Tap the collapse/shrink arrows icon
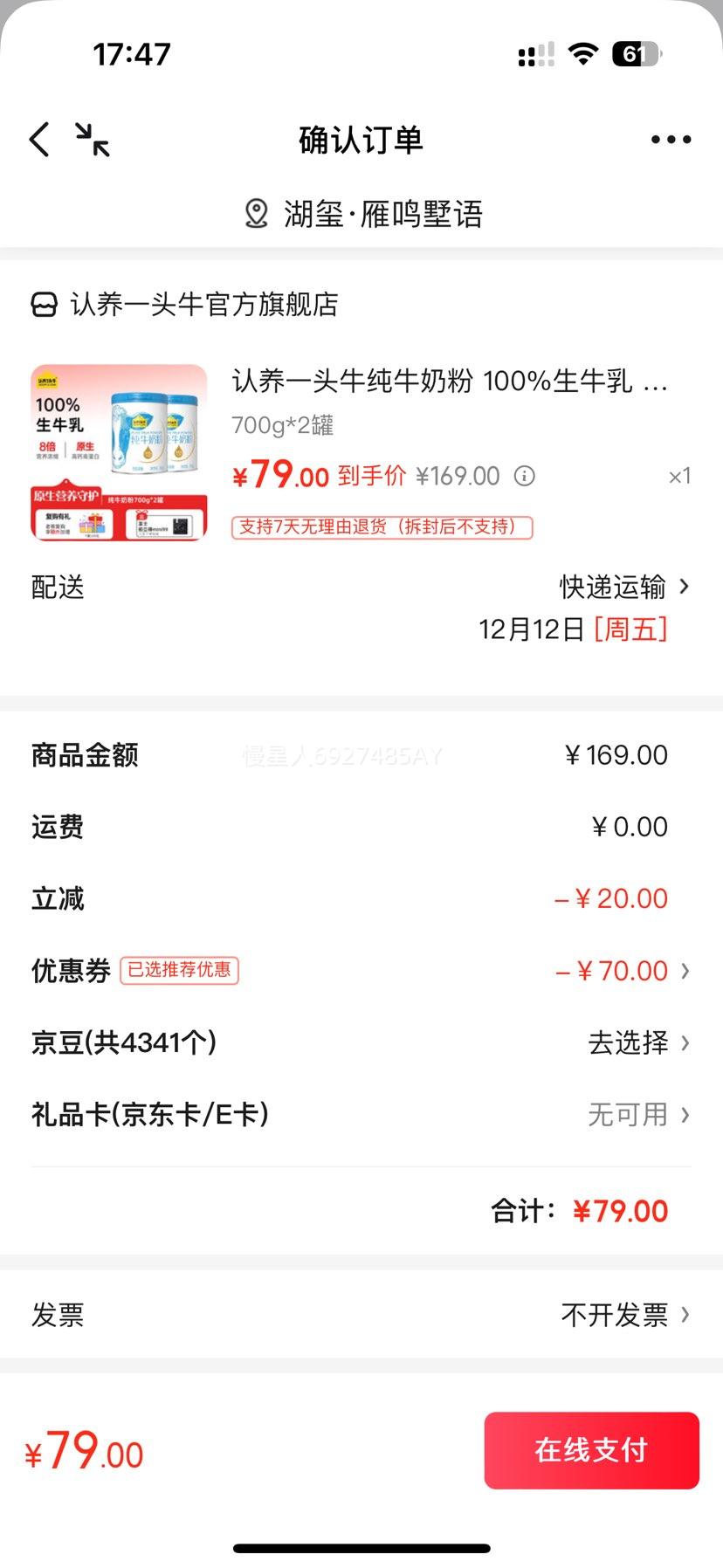723x1568 pixels. point(90,139)
